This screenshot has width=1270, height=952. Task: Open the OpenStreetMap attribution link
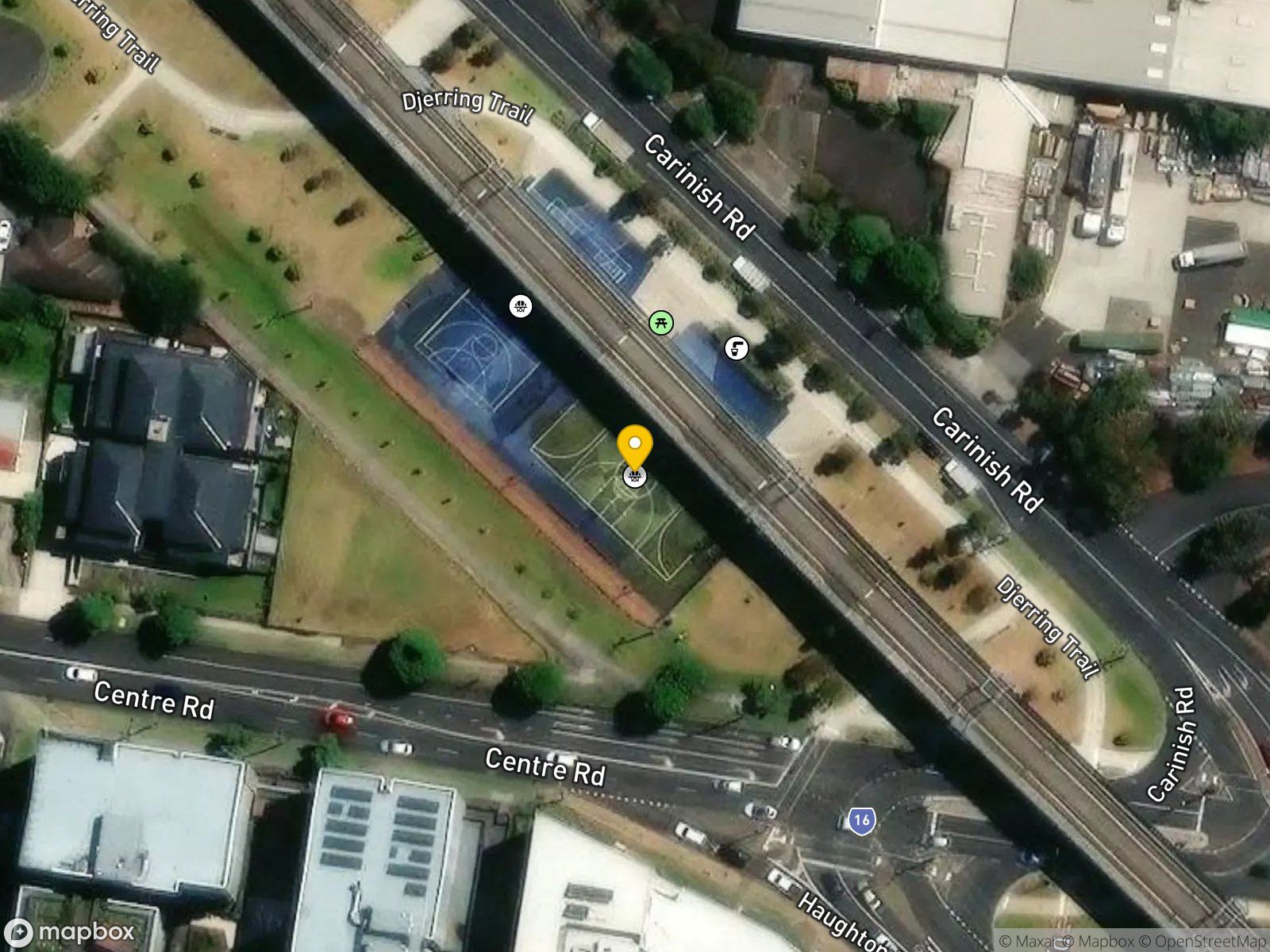click(1203, 941)
